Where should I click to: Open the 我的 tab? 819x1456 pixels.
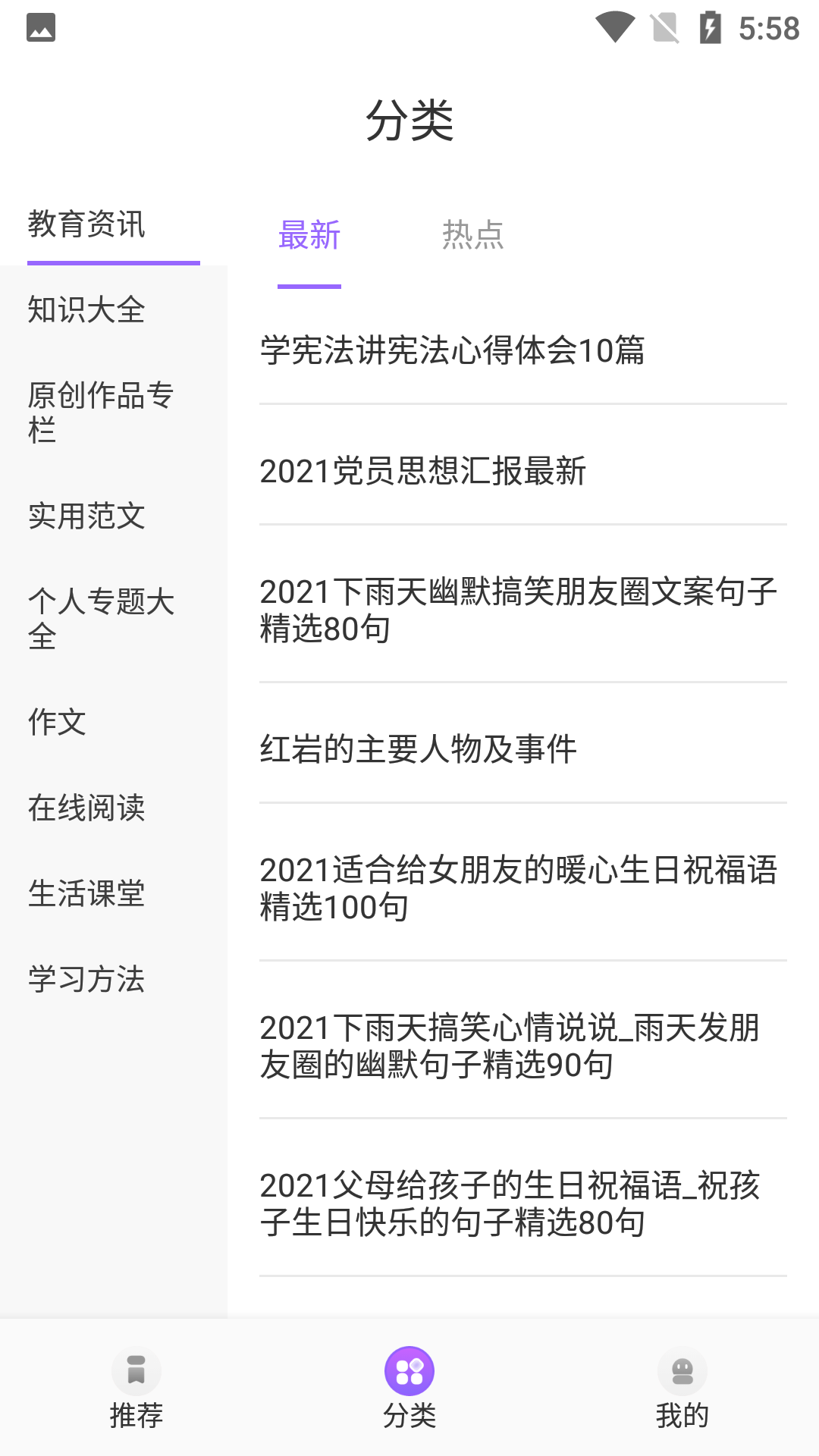pos(682,1388)
